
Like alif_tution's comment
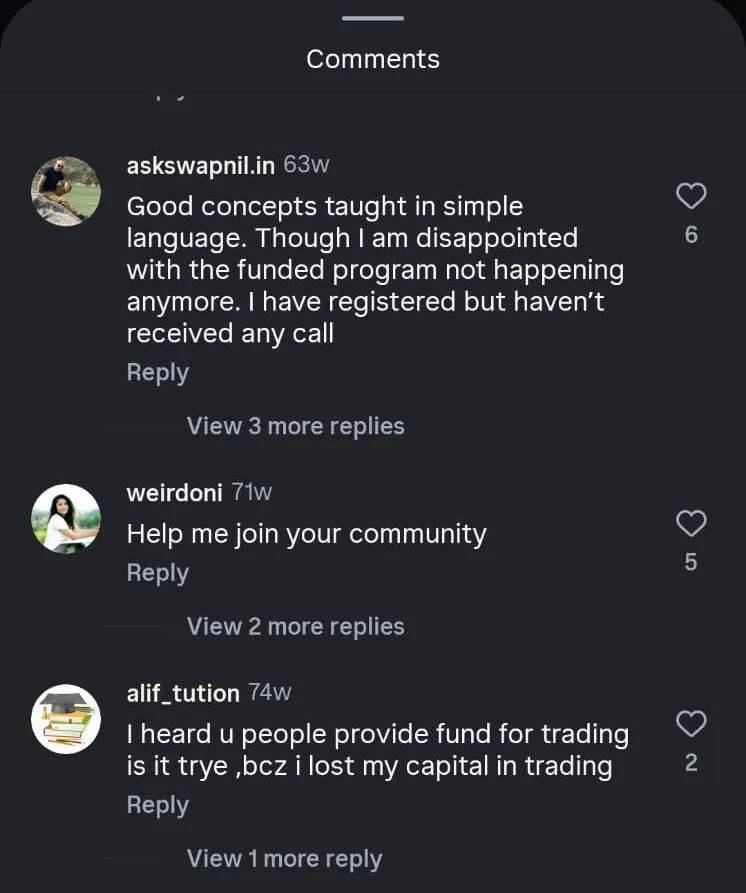691,724
